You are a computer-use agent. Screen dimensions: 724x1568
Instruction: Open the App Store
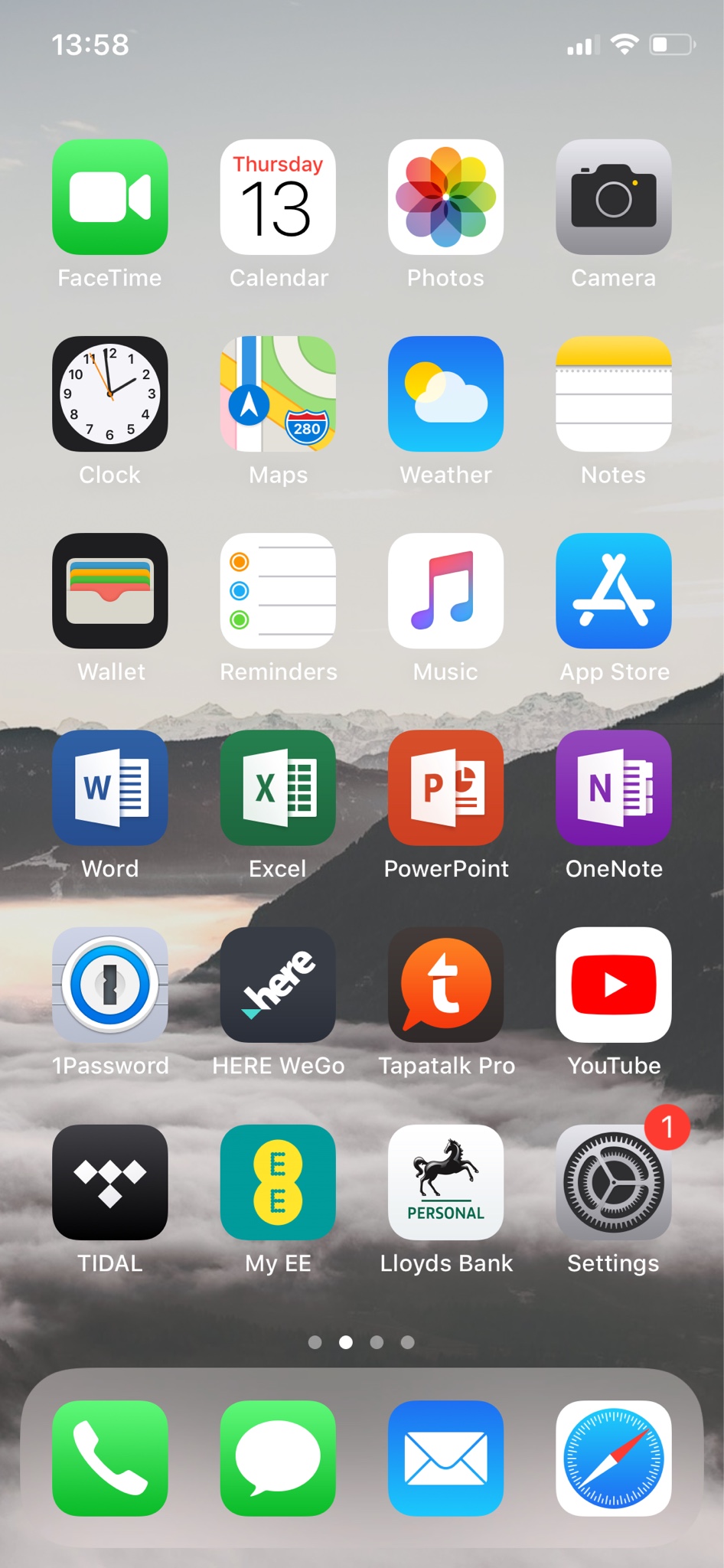coord(613,590)
